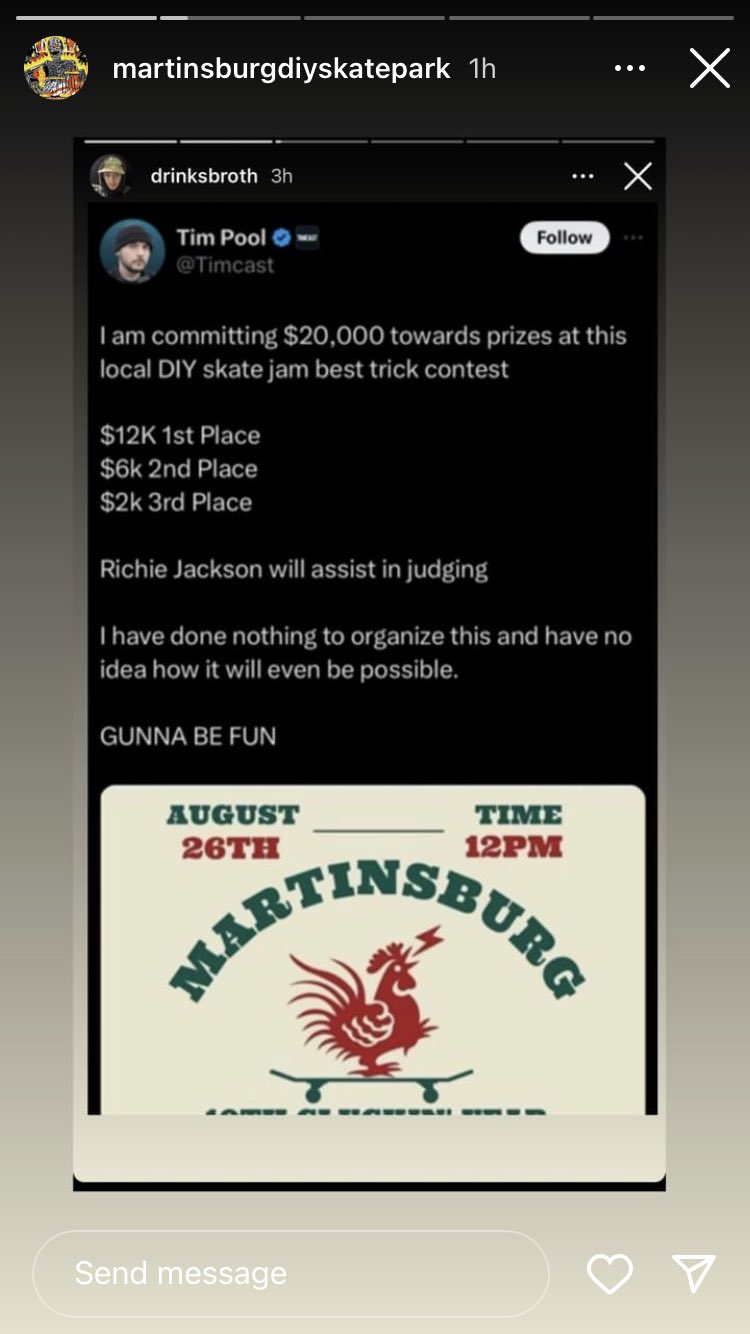Like this story with the heart
750x1334 pixels.
610,1273
